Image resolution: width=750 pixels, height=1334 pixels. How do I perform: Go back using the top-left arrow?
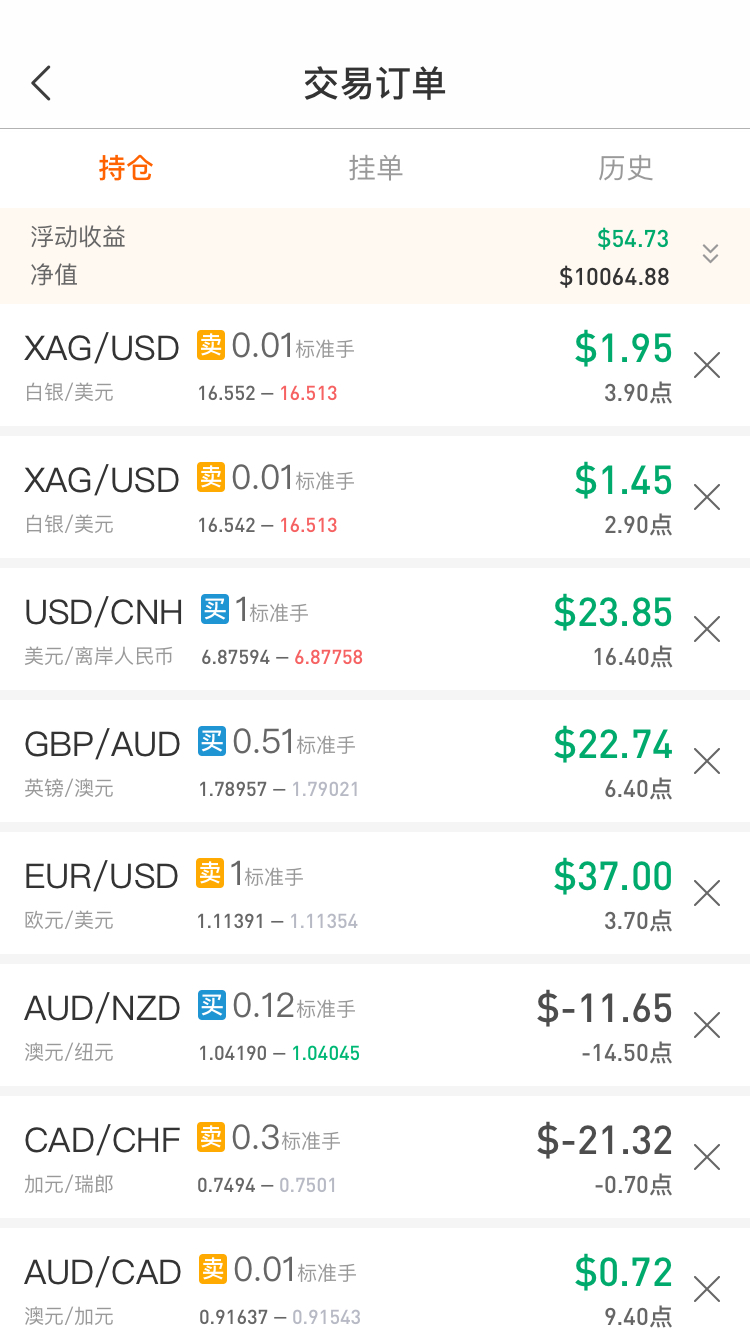click(x=41, y=84)
